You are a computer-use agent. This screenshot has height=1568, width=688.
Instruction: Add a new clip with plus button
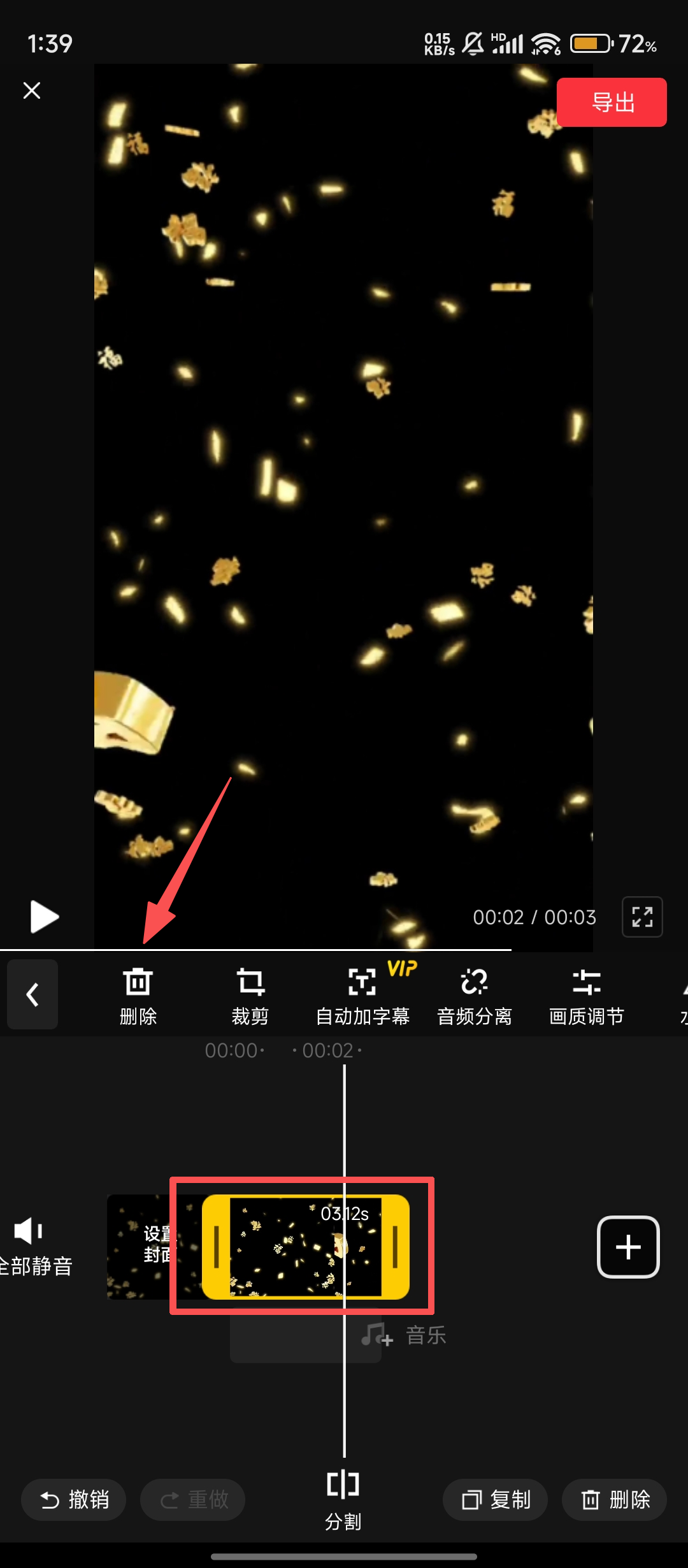pos(628,1247)
